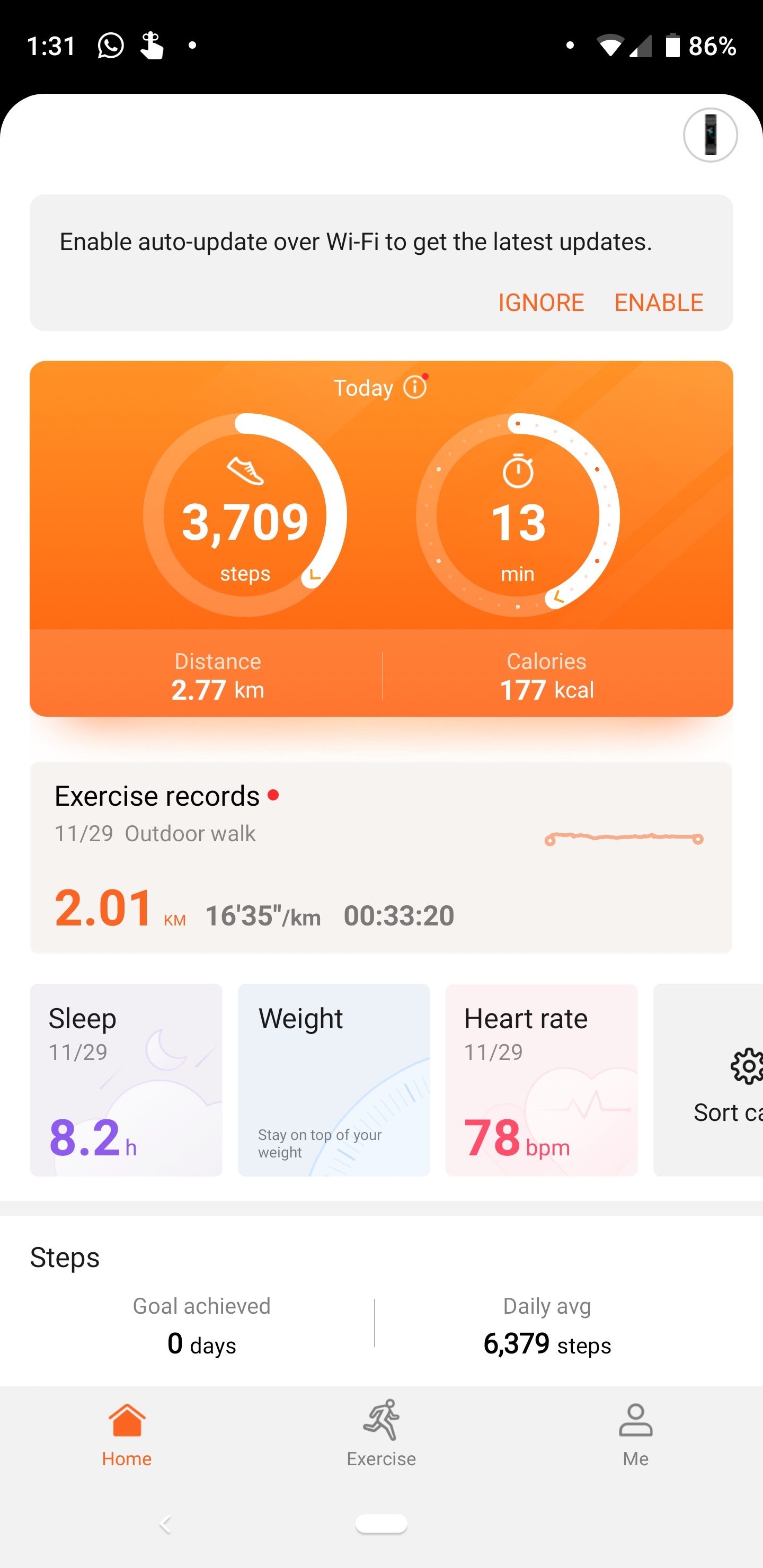Switch to the Exercise tab
The image size is (763, 1568).
(381, 1432)
